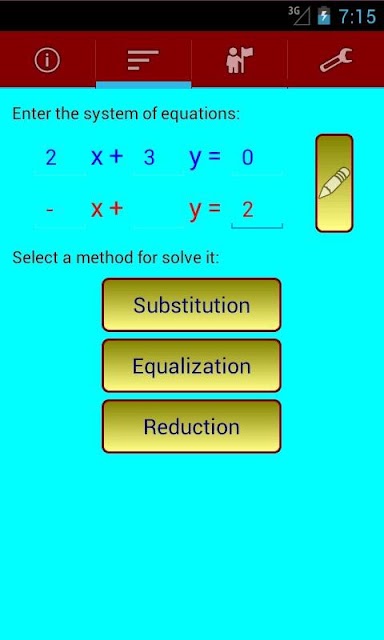This screenshot has height=640, width=384.
Task: Select the Reduction method
Action: (x=191, y=427)
